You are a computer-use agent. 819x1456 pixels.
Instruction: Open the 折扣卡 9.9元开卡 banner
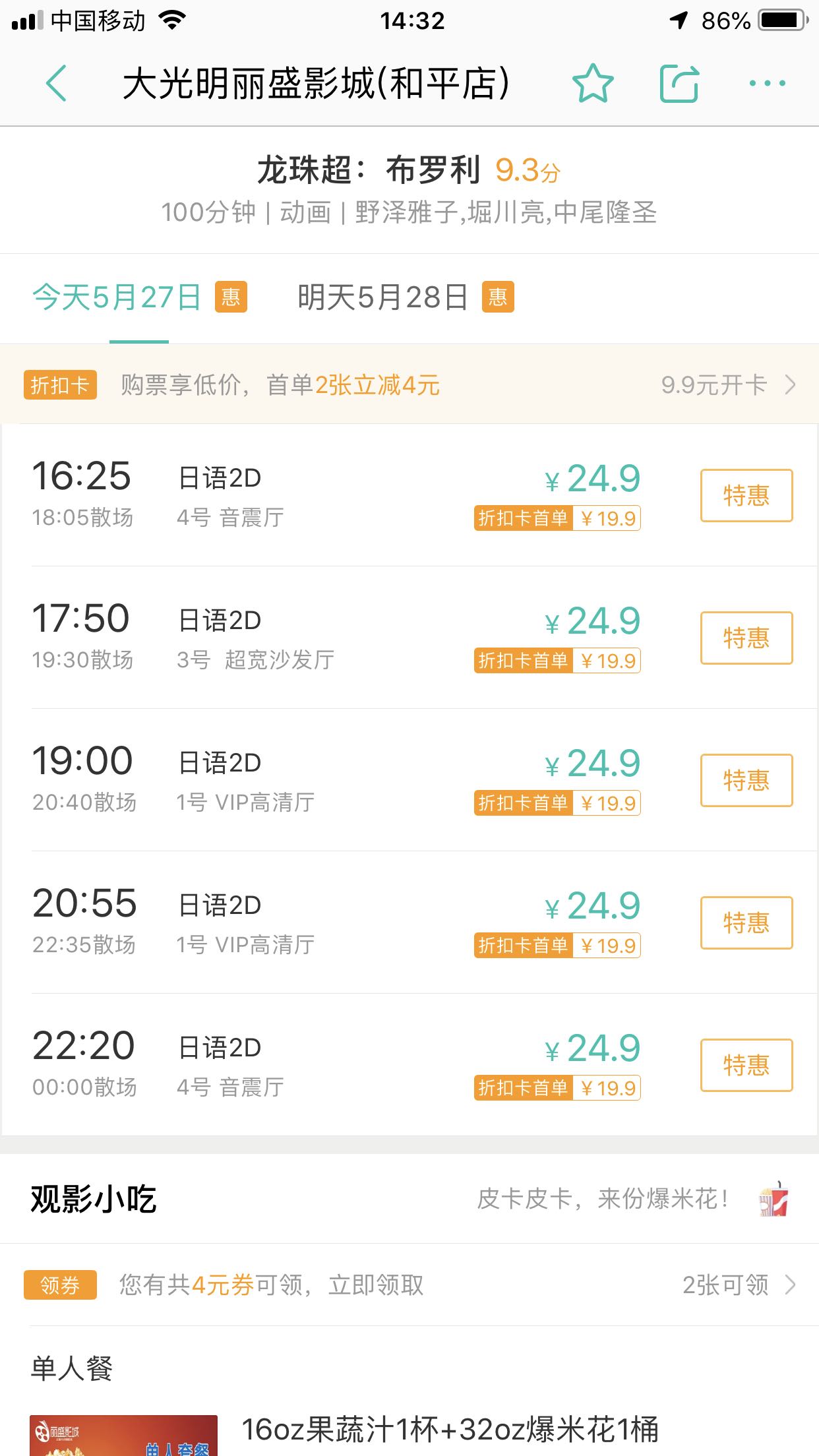coord(409,384)
